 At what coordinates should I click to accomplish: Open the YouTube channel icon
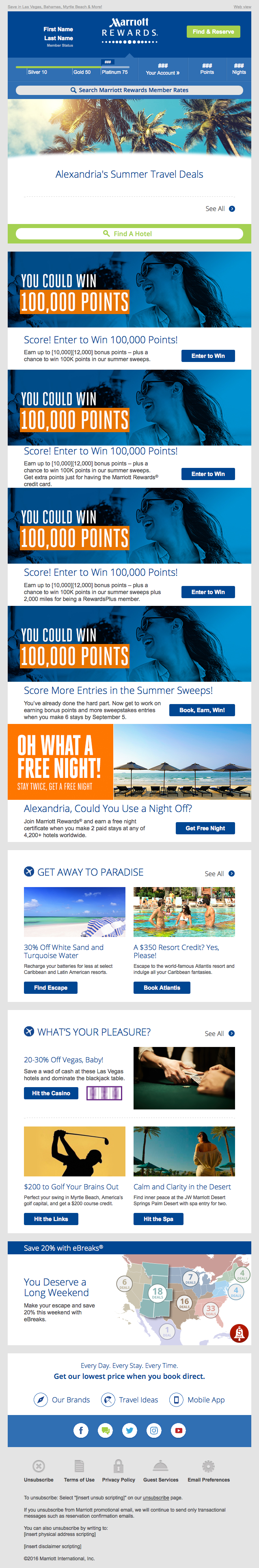(x=179, y=1430)
